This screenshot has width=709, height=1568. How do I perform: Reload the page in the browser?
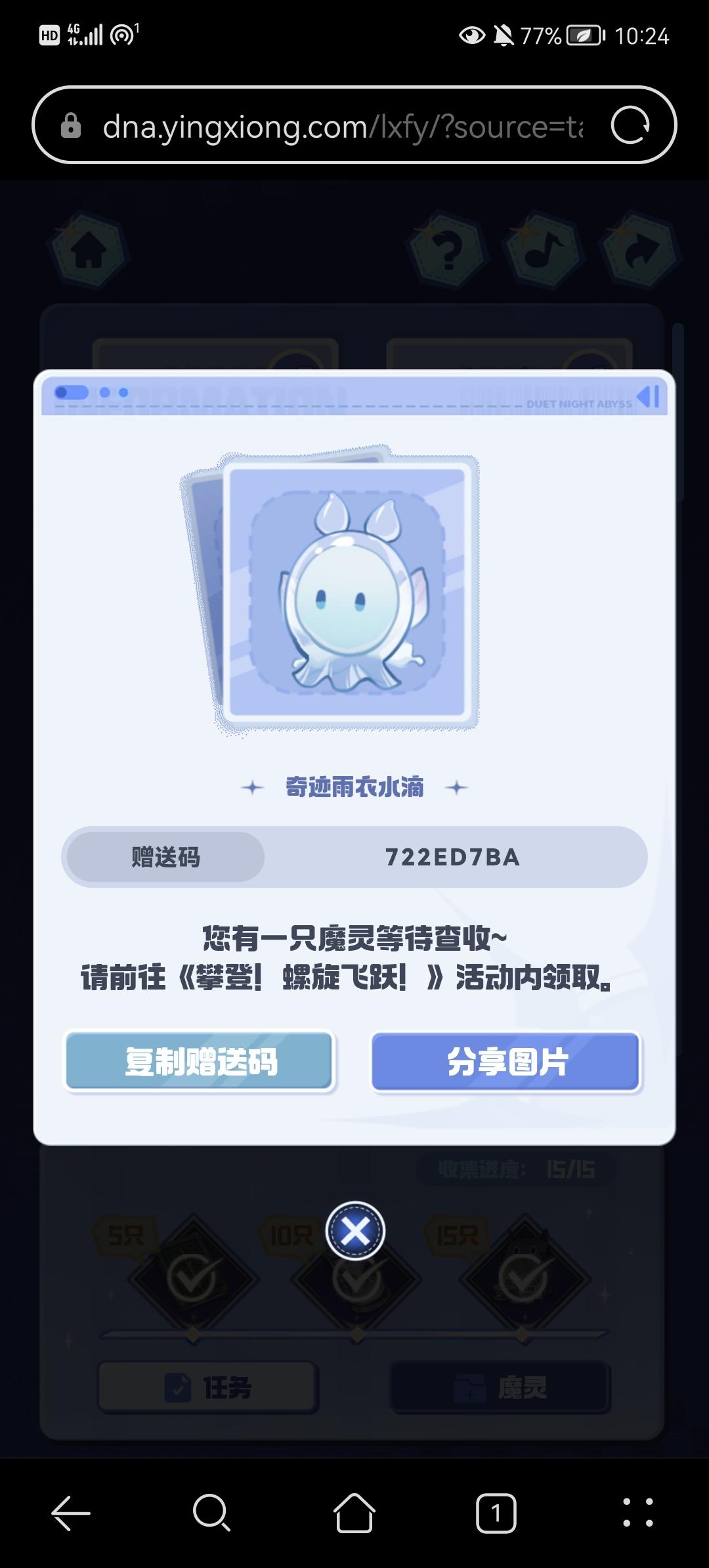pyautogui.click(x=630, y=125)
